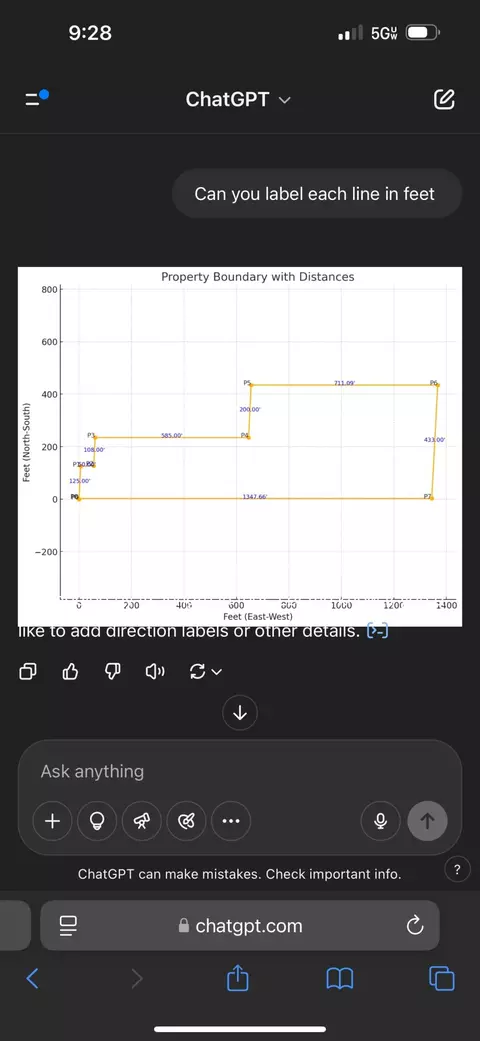Open the sidebar menu
Screen dimensions: 480x1041
(x=35, y=100)
